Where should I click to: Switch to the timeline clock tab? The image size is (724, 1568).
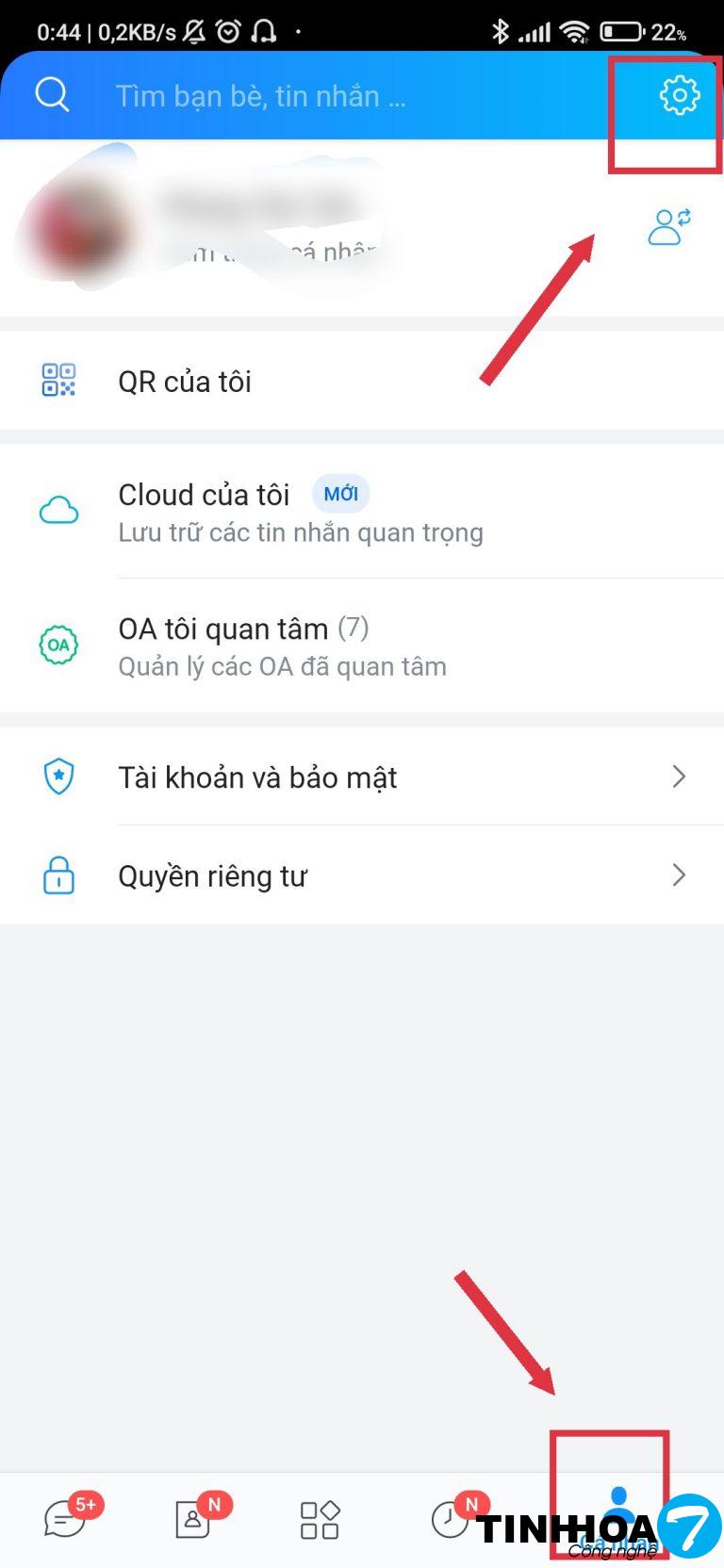450,1519
